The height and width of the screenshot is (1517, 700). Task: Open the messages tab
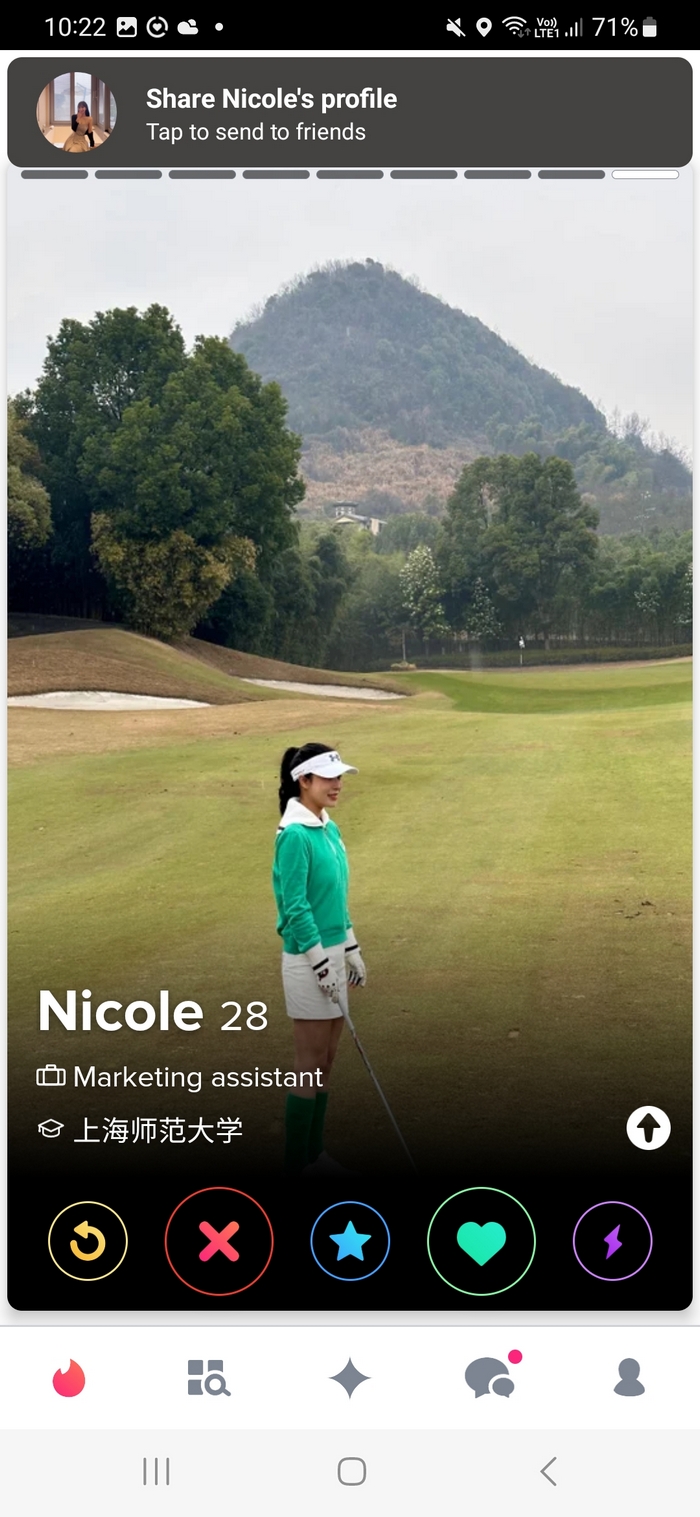(x=490, y=1378)
